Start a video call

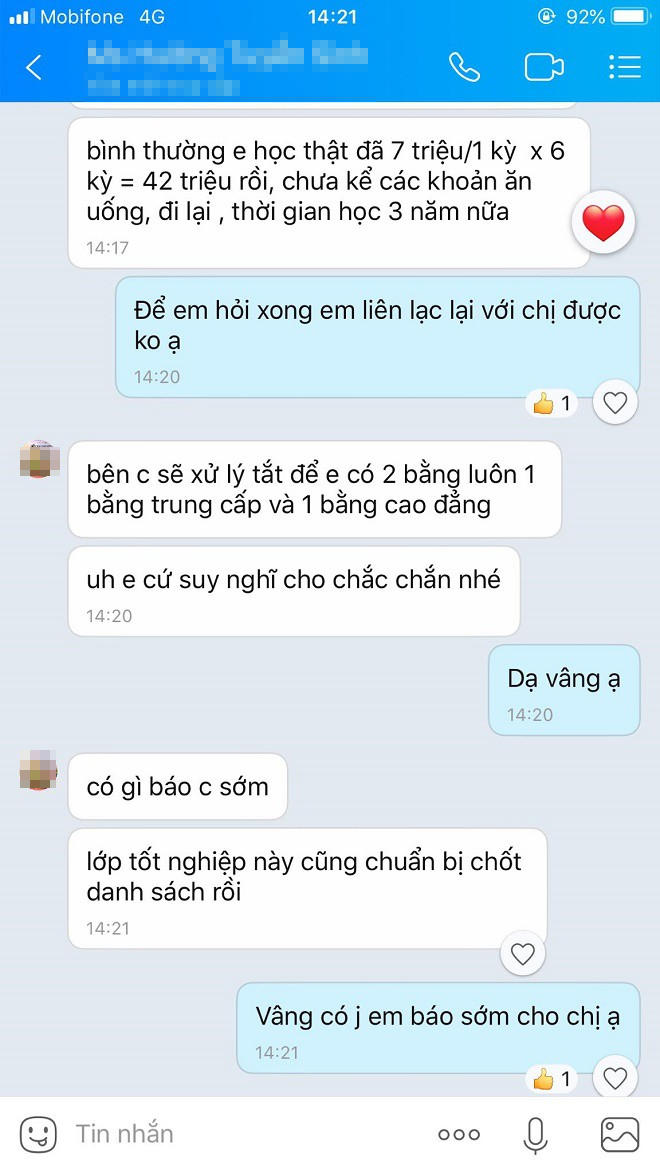point(543,67)
